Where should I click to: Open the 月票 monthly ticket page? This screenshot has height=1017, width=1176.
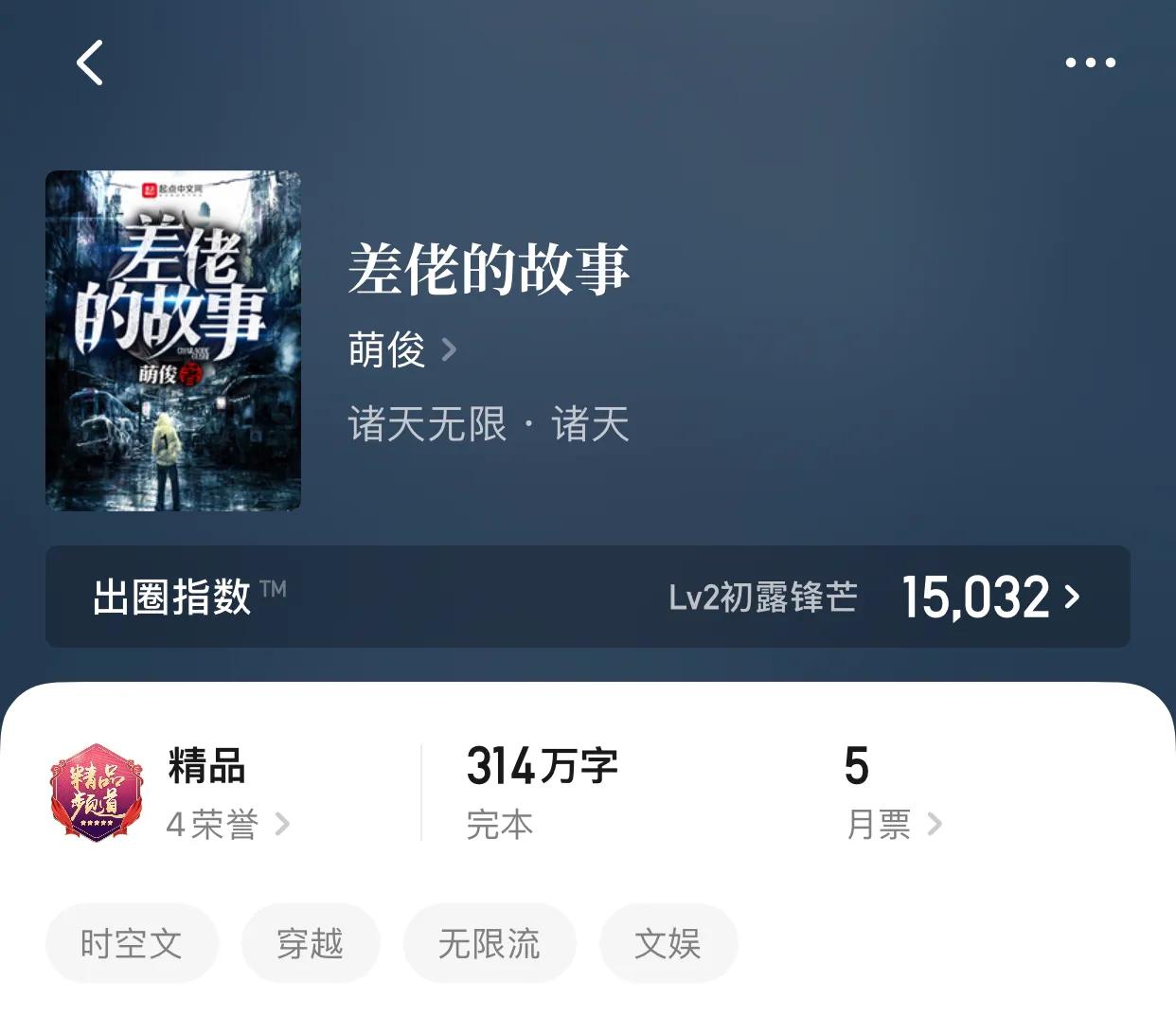893,824
